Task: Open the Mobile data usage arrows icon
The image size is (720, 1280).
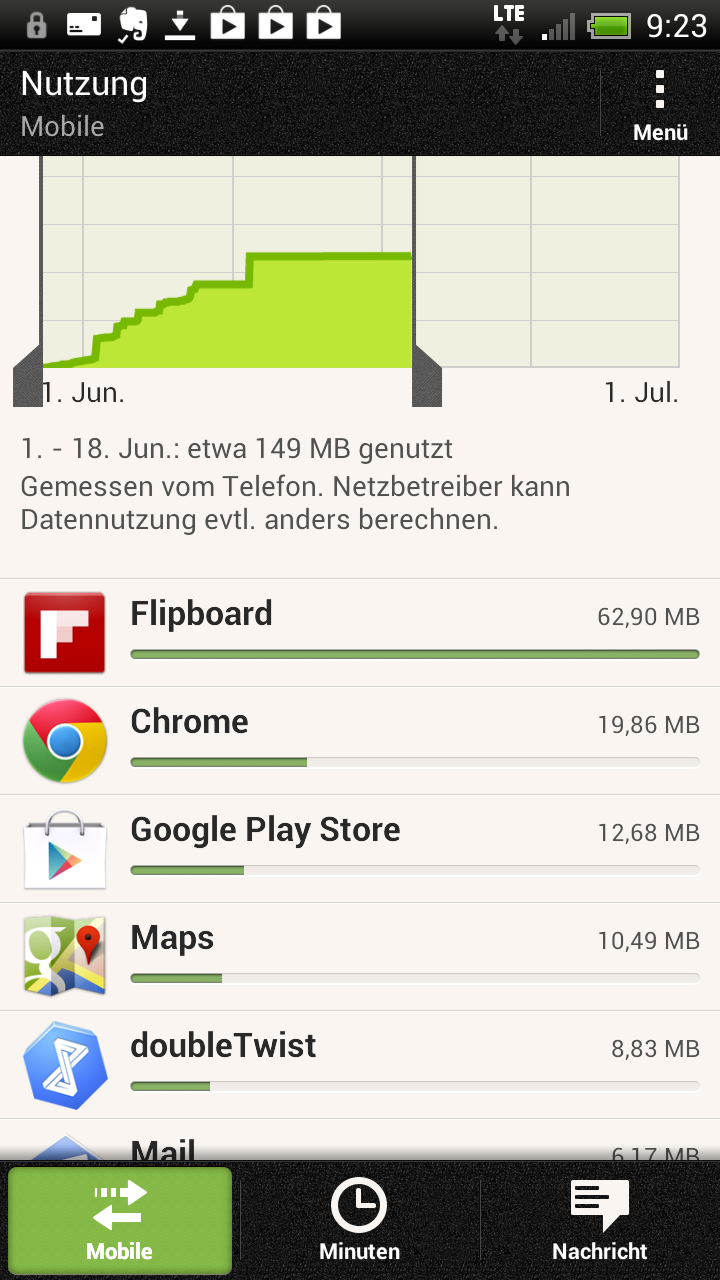Action: pos(120,1203)
